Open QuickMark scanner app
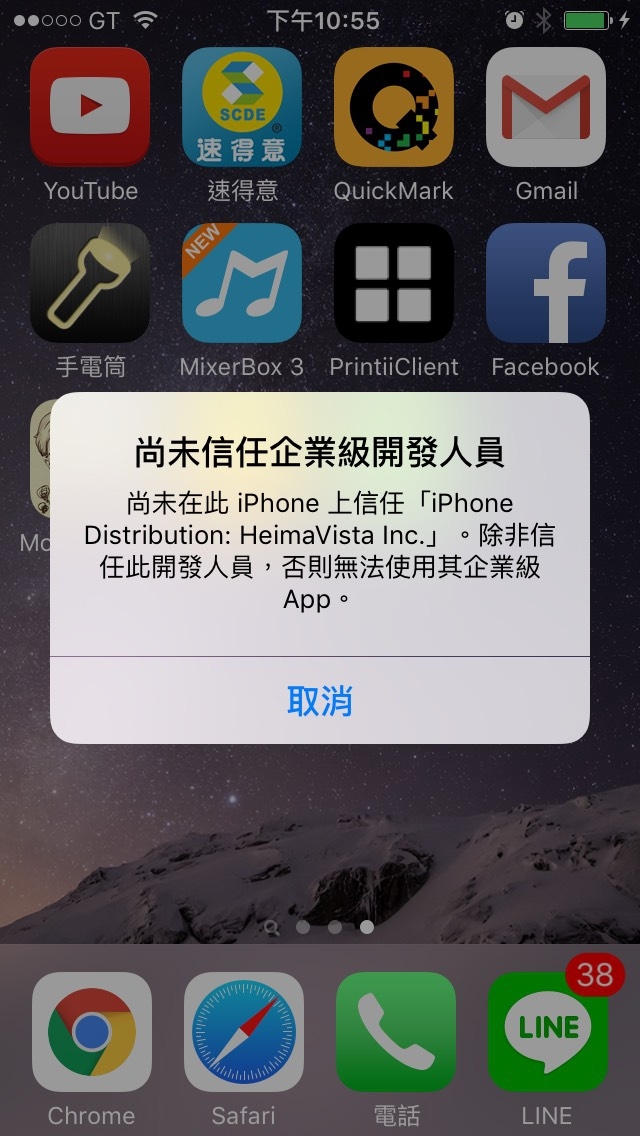 (394, 107)
